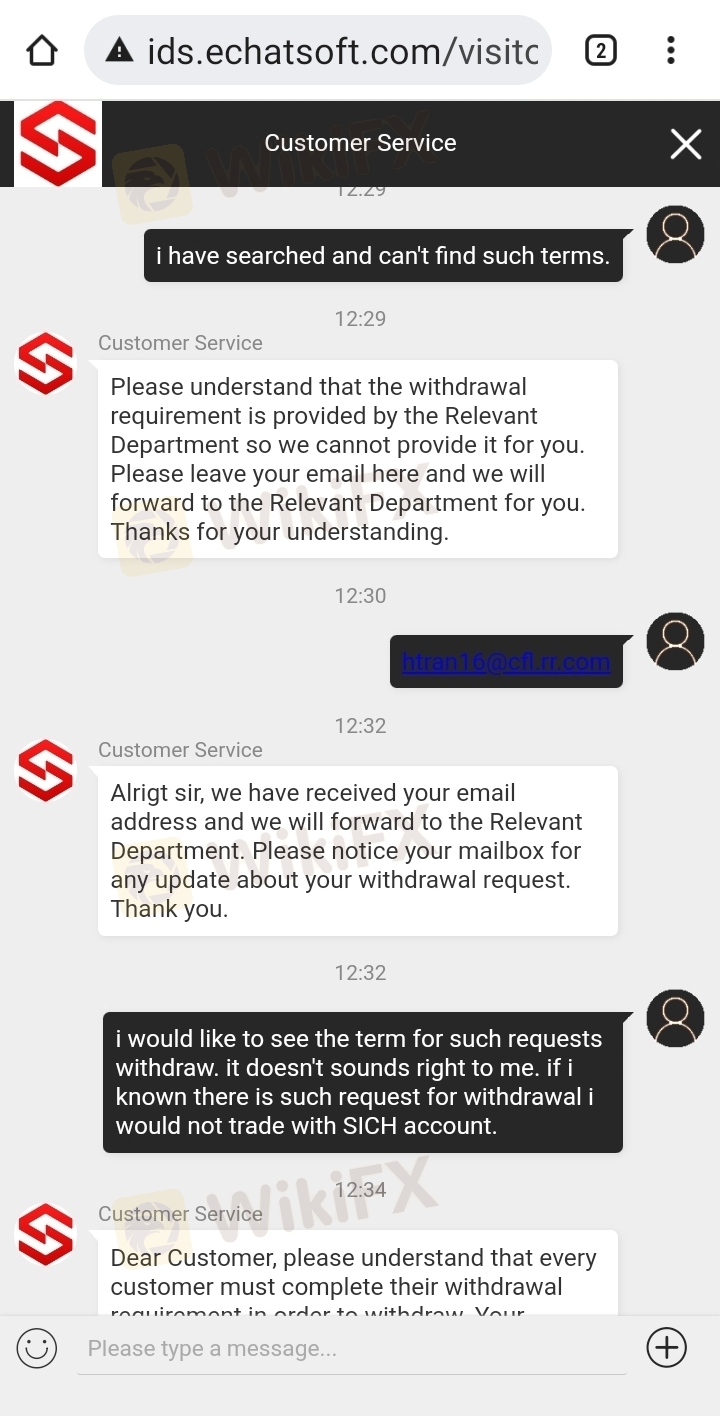Tap the ids.echatsoft.com address bar

click(x=318, y=50)
